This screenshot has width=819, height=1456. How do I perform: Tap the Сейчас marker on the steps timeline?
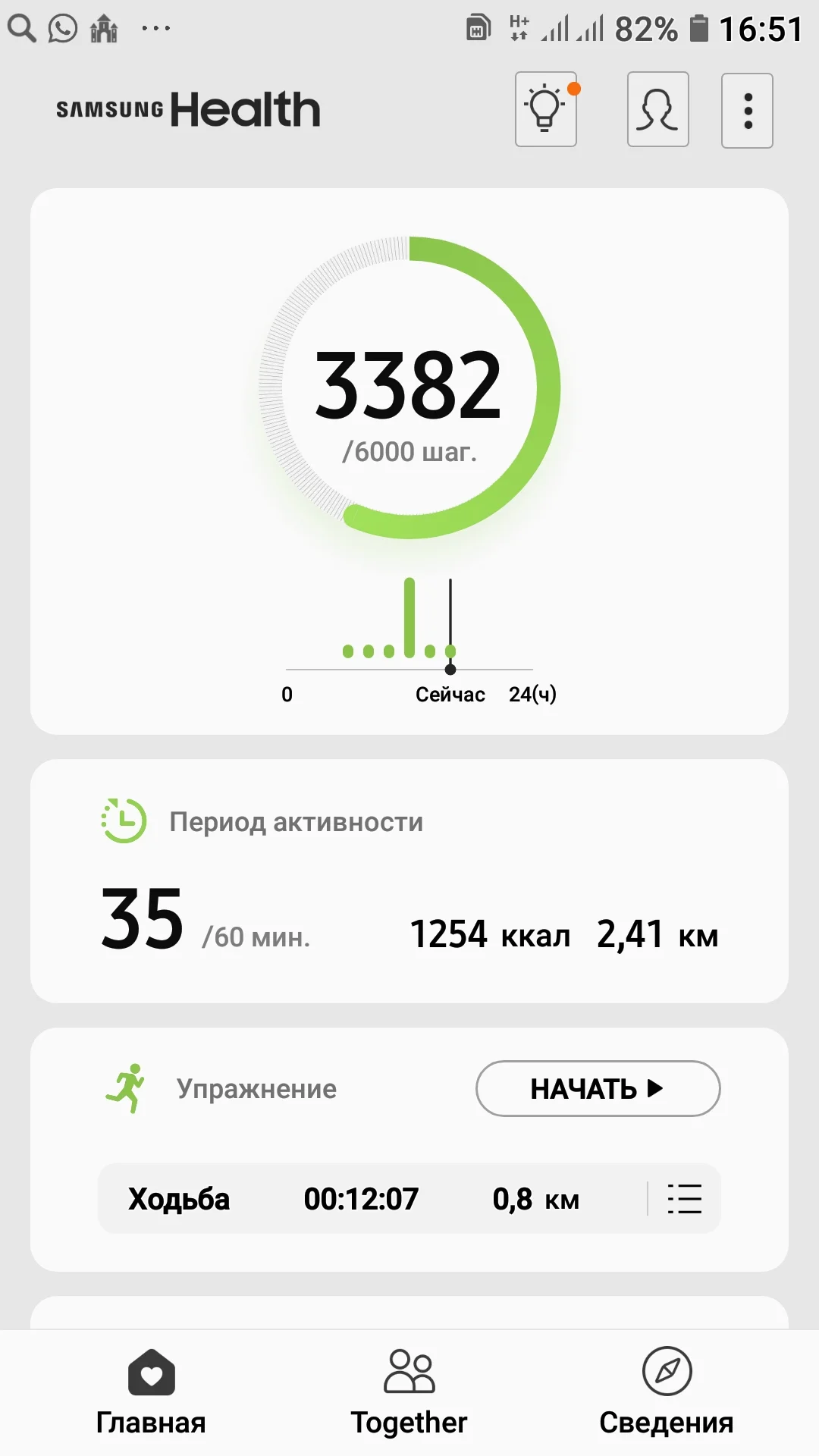tap(450, 671)
